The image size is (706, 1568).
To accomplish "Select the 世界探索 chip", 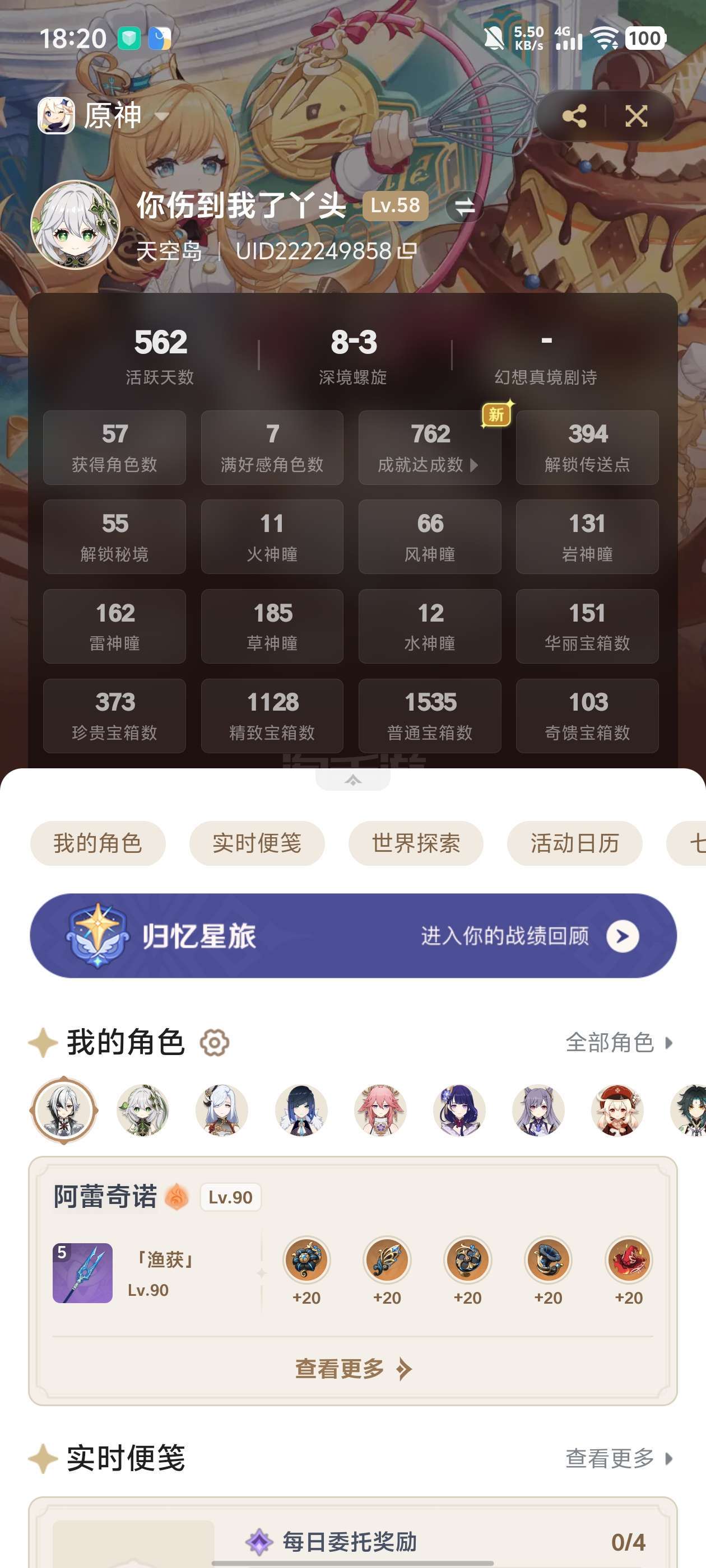I will 415,843.
